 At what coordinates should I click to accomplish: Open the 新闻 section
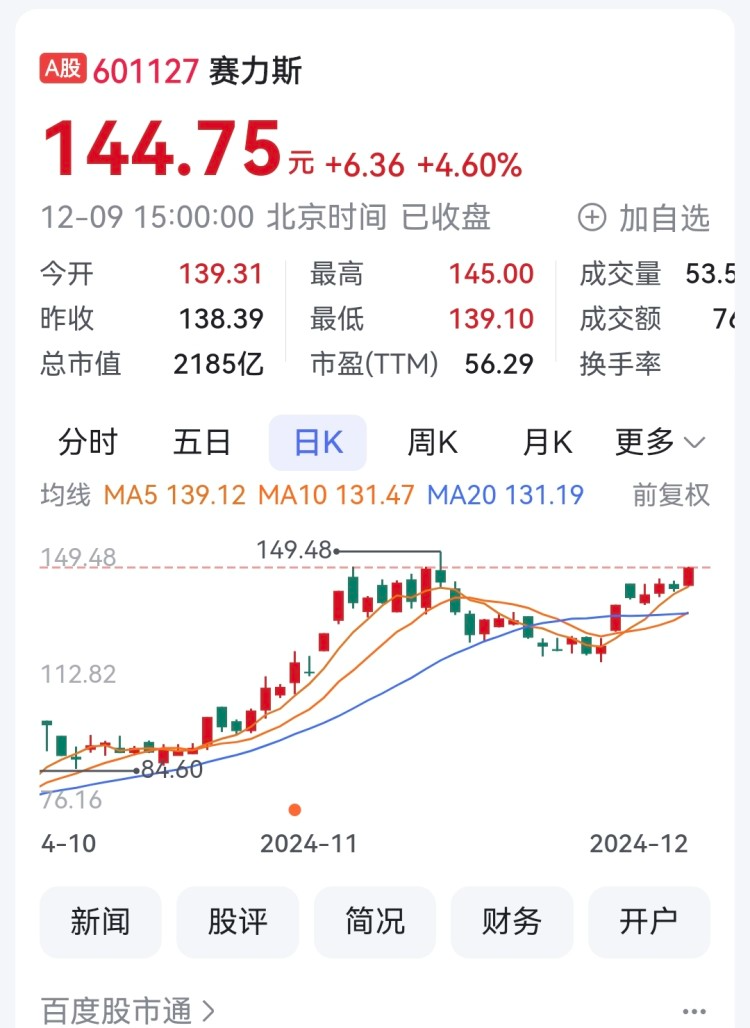[x=100, y=922]
